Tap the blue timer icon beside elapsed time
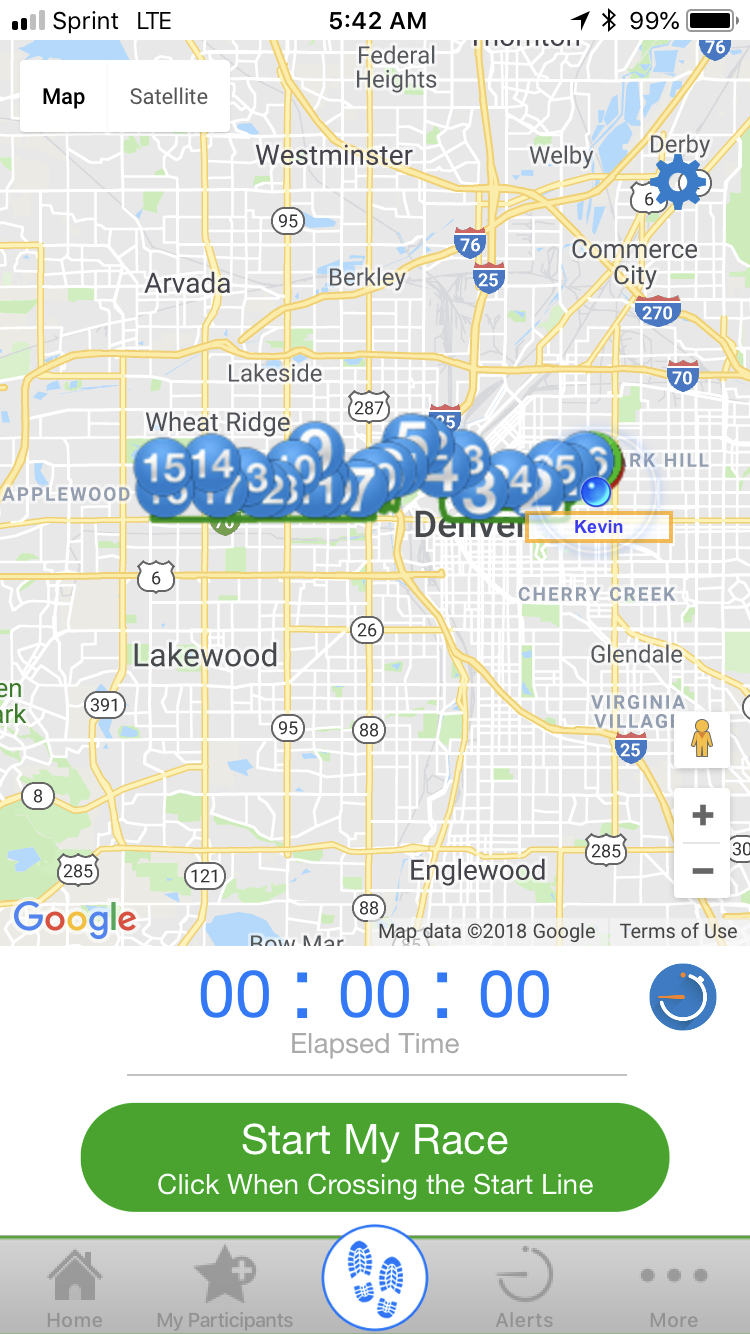The image size is (750, 1334). point(683,997)
